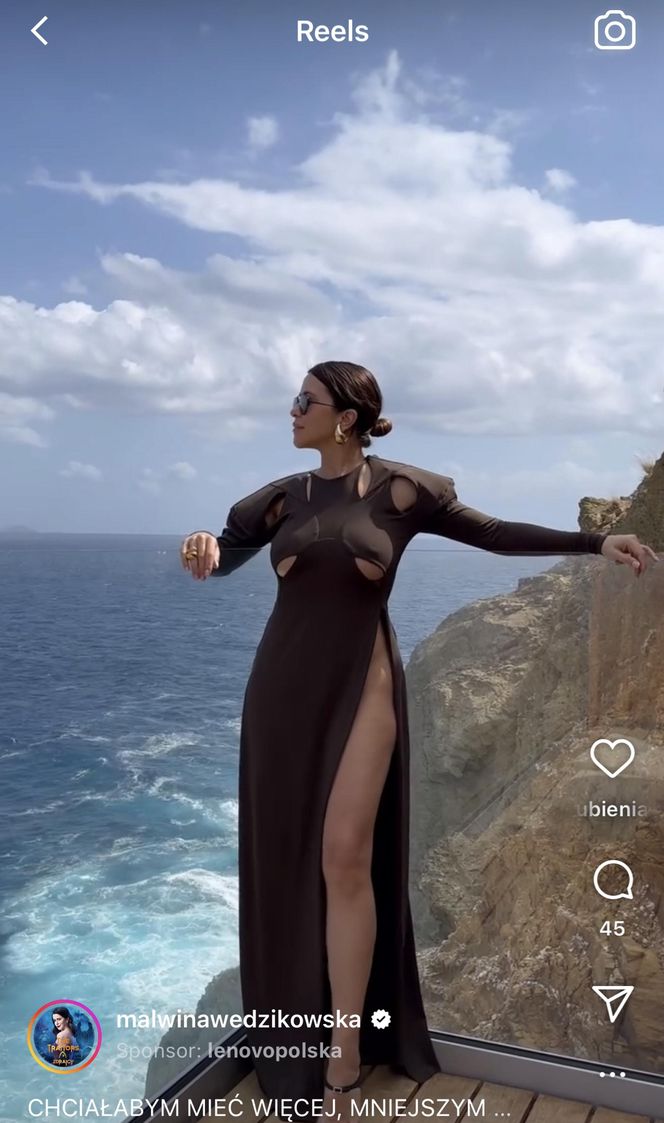Image resolution: width=664 pixels, height=1123 pixels.
Task: Share this reel via the paper plane
Action: [x=612, y=1003]
